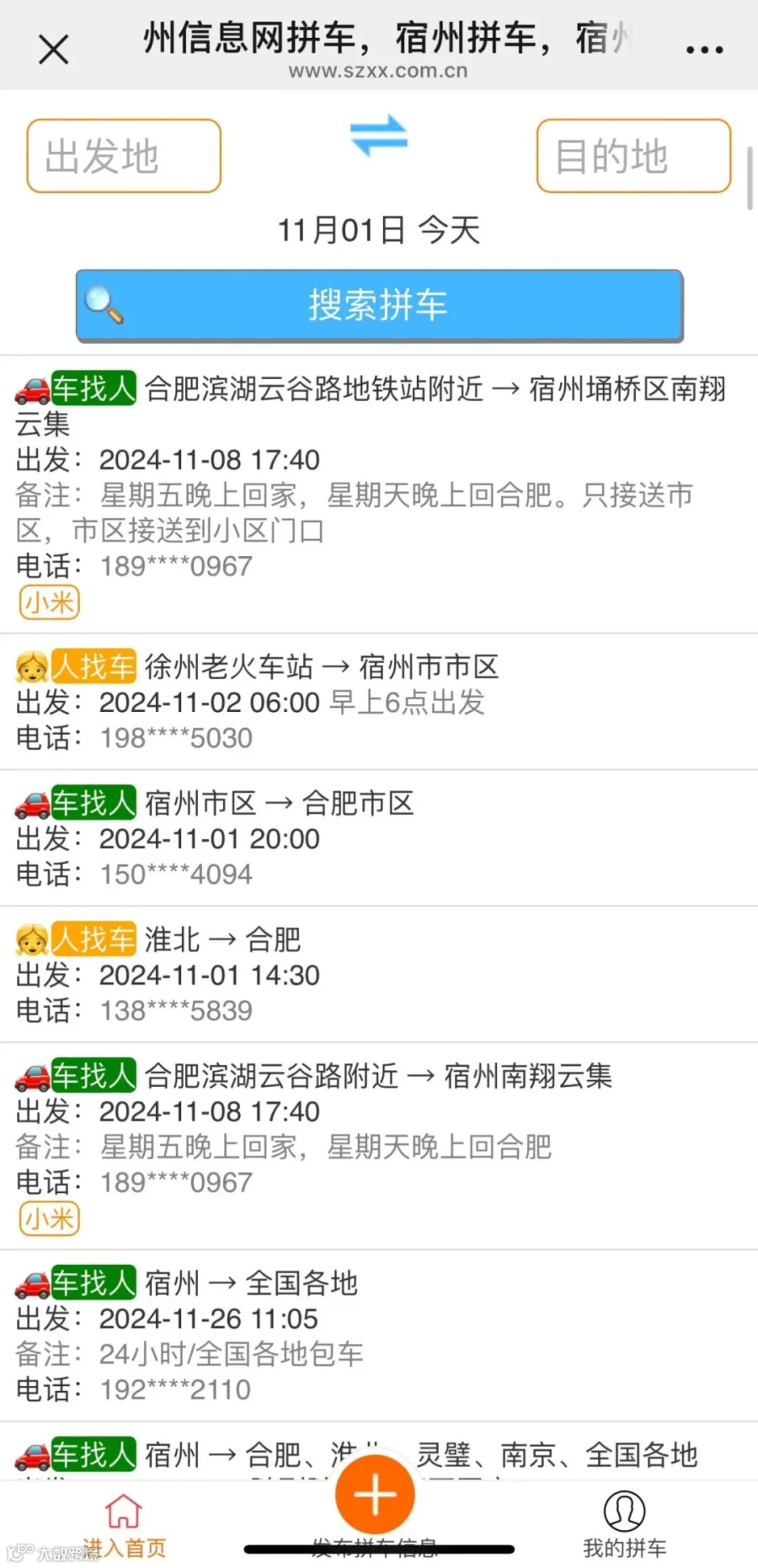Go to 进入首页 tab
758x1568 pixels.
coord(124,1526)
